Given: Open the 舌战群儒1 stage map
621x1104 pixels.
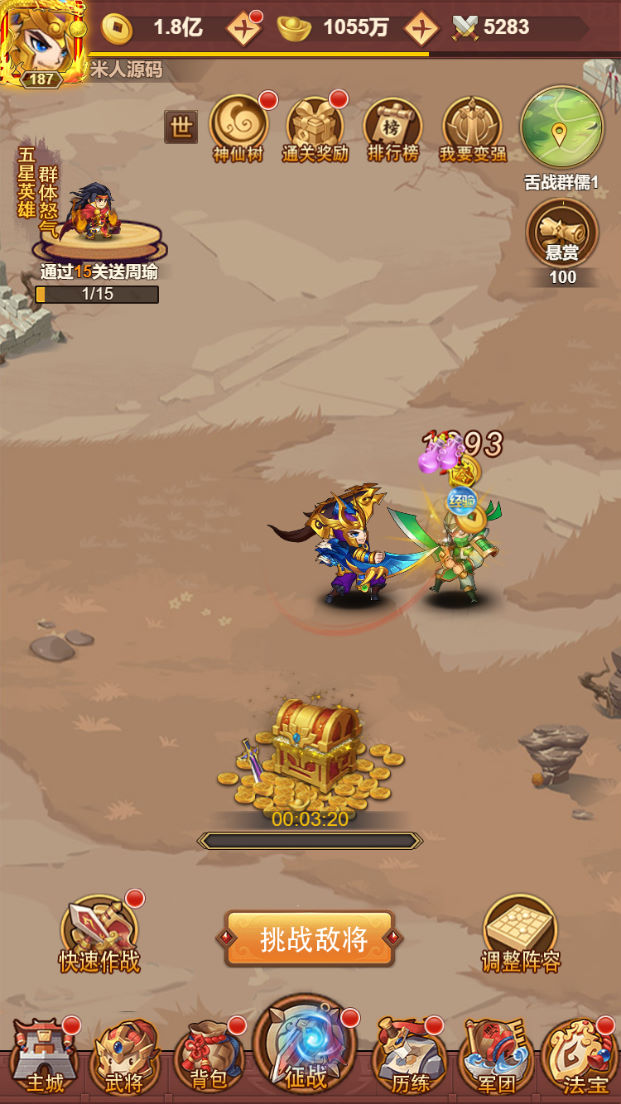Looking at the screenshot, I should pos(562,130).
